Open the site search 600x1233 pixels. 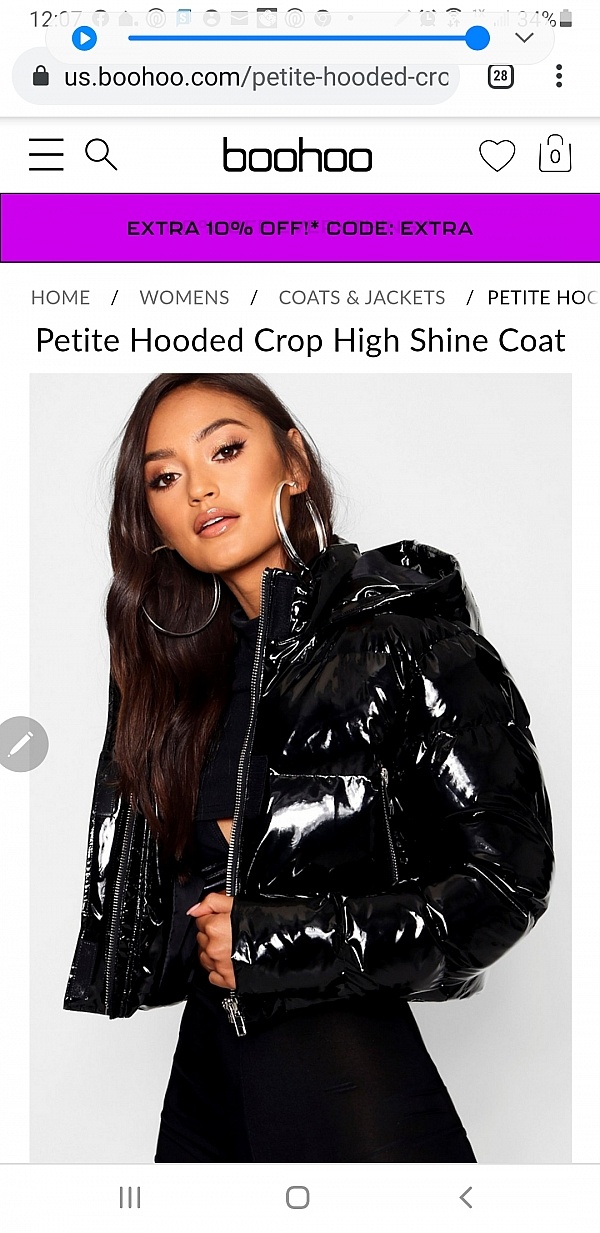[x=101, y=155]
